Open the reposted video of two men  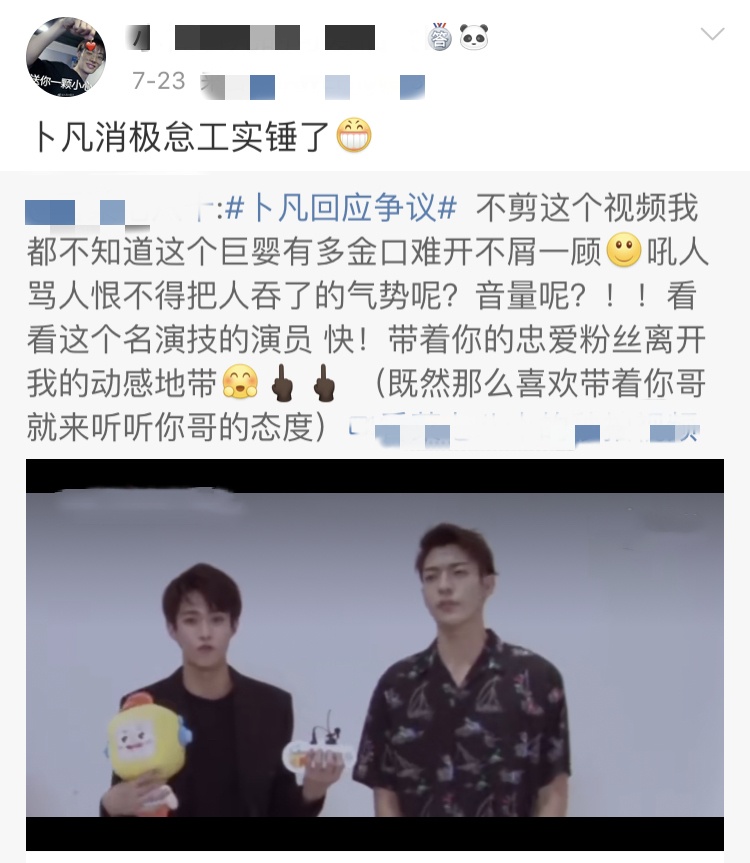coord(375,654)
